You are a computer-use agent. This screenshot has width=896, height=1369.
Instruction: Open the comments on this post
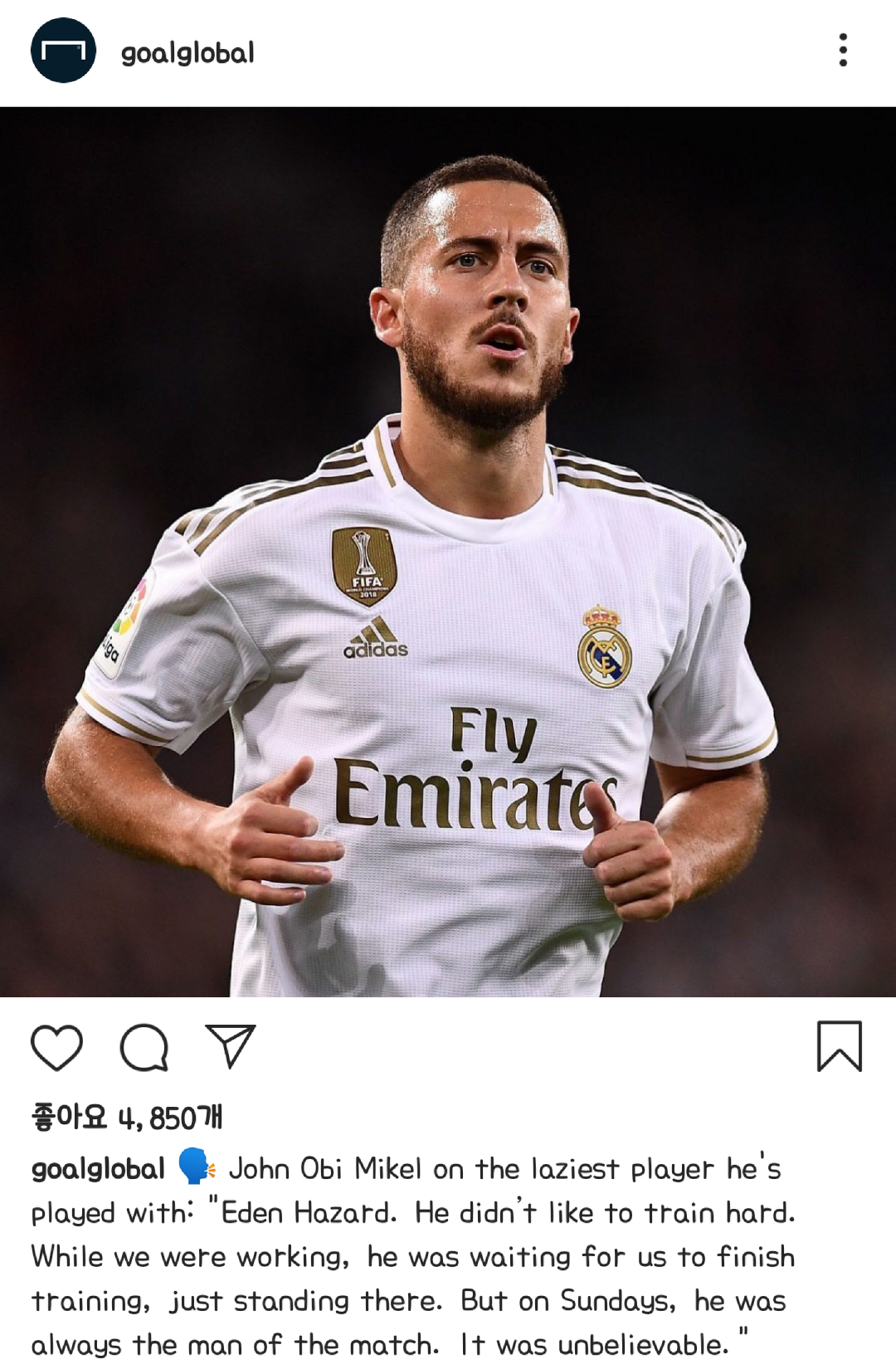[144, 1047]
